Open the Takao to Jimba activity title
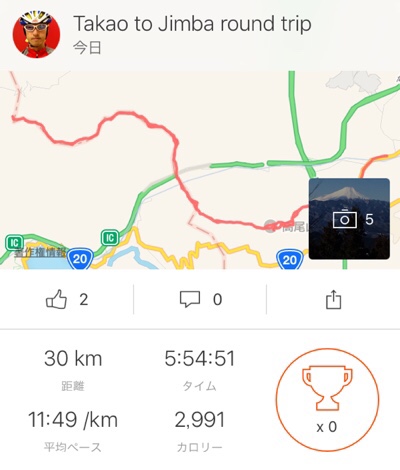400x470 pixels. point(192,24)
